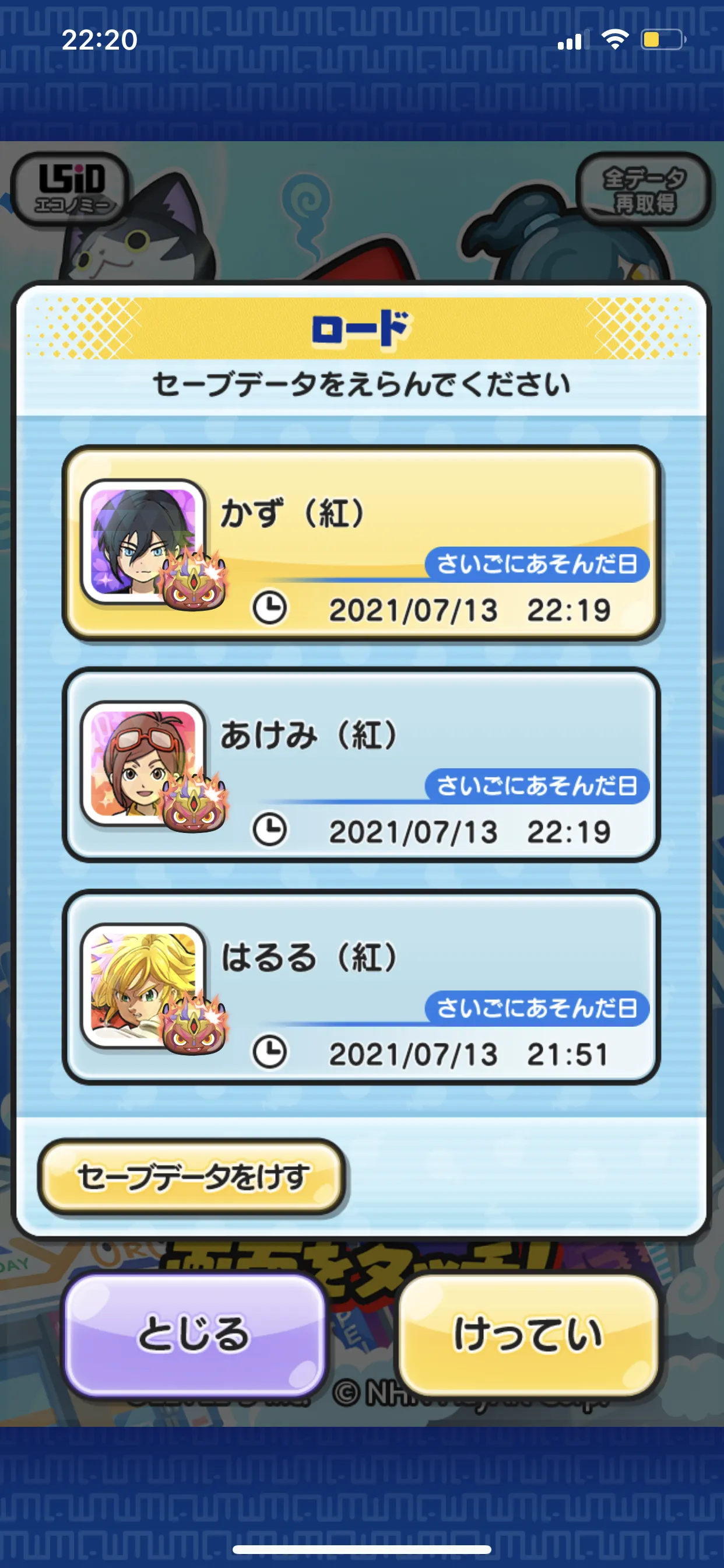Open the L5iD button
This screenshot has width=724, height=1568.
coord(71,188)
